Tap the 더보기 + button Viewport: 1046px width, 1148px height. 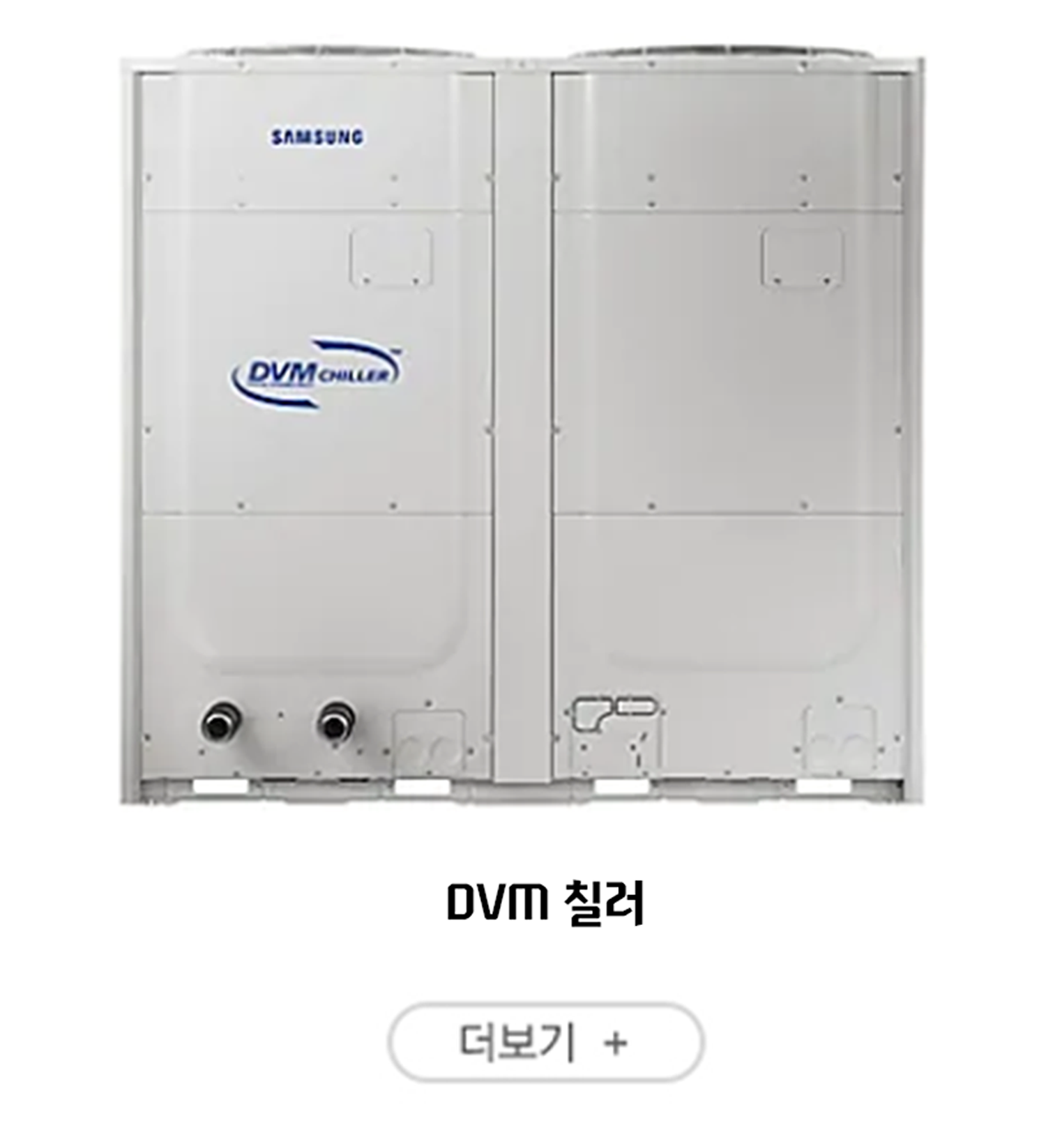click(x=545, y=1043)
